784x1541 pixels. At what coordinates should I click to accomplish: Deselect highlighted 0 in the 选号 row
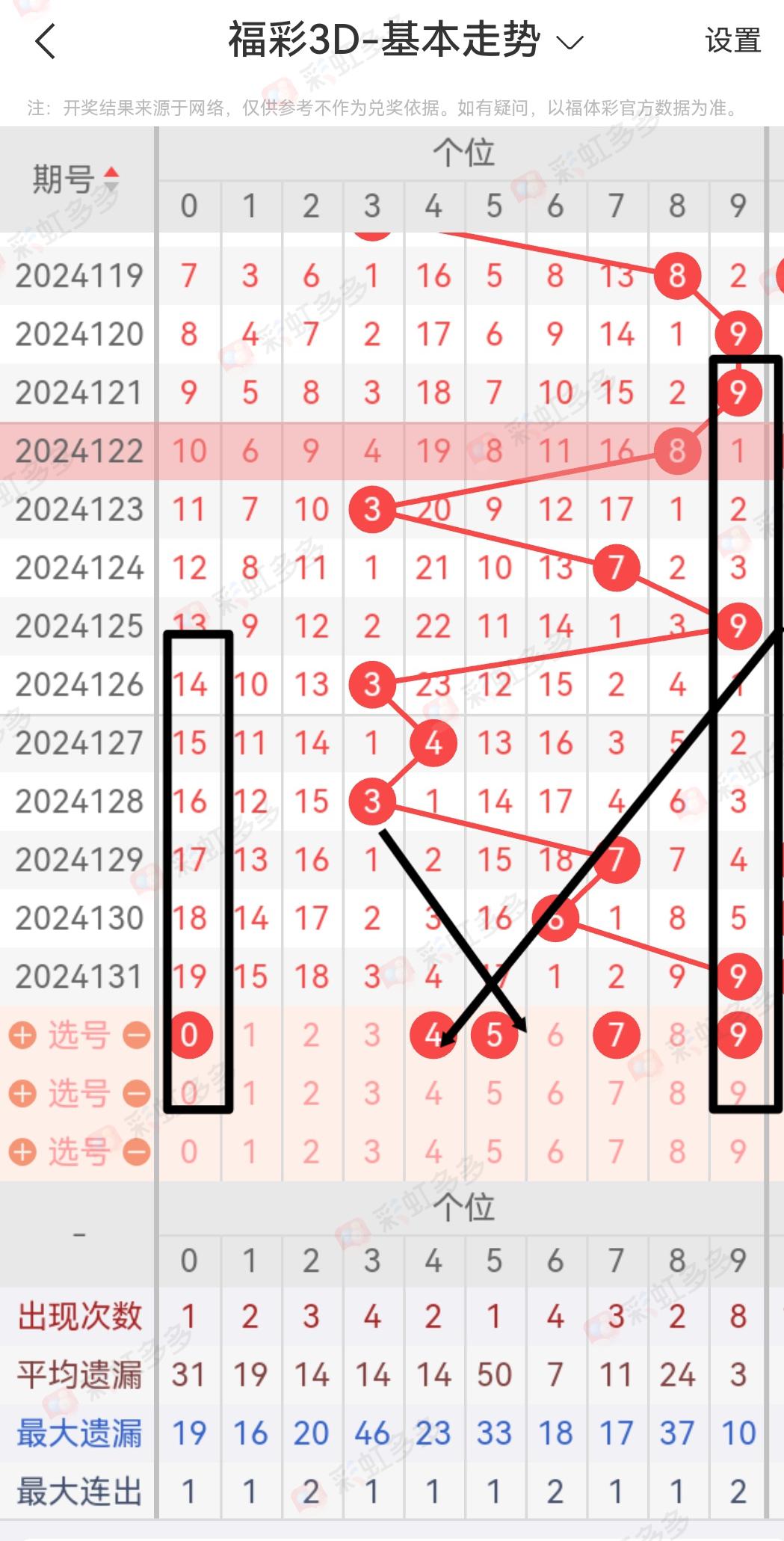pyautogui.click(x=188, y=1036)
